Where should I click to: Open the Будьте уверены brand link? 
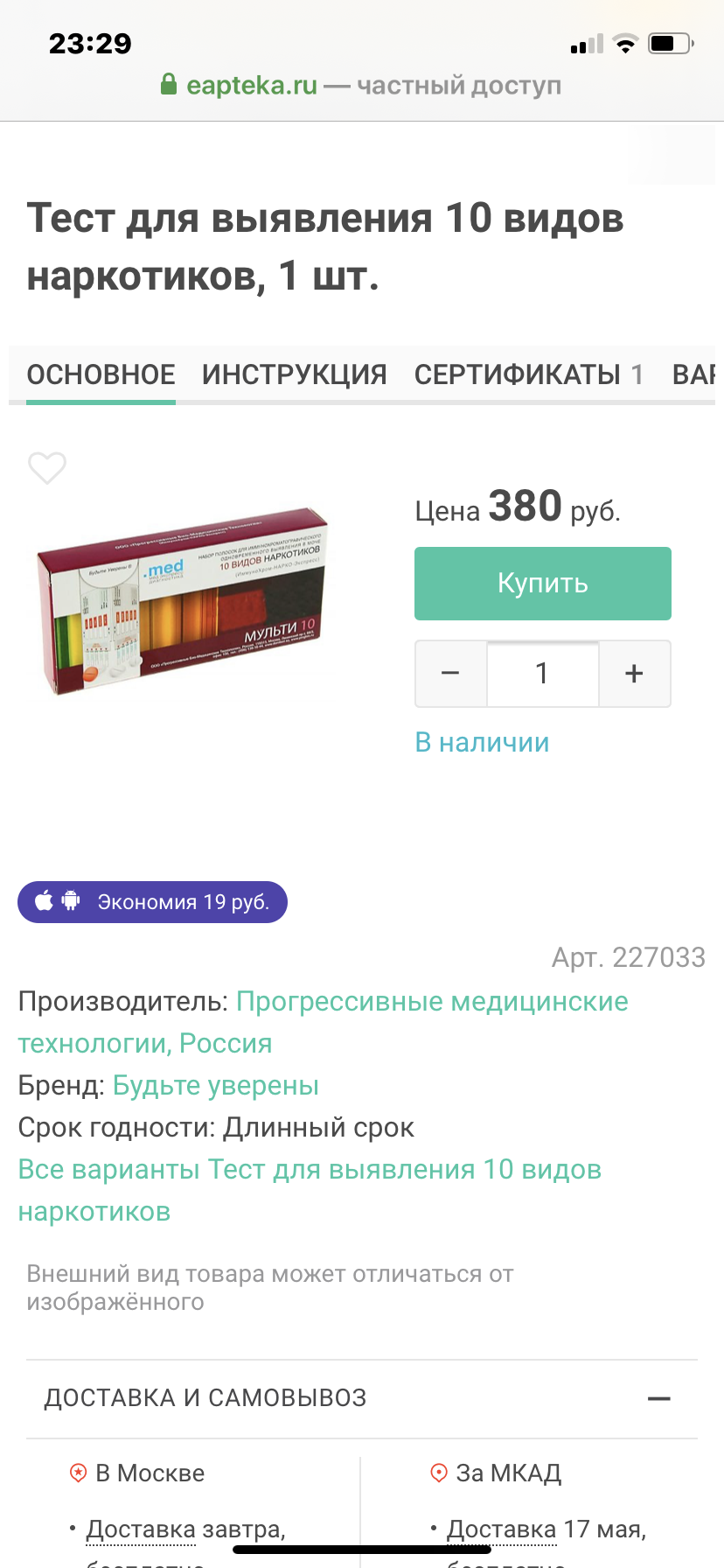pyautogui.click(x=216, y=1085)
